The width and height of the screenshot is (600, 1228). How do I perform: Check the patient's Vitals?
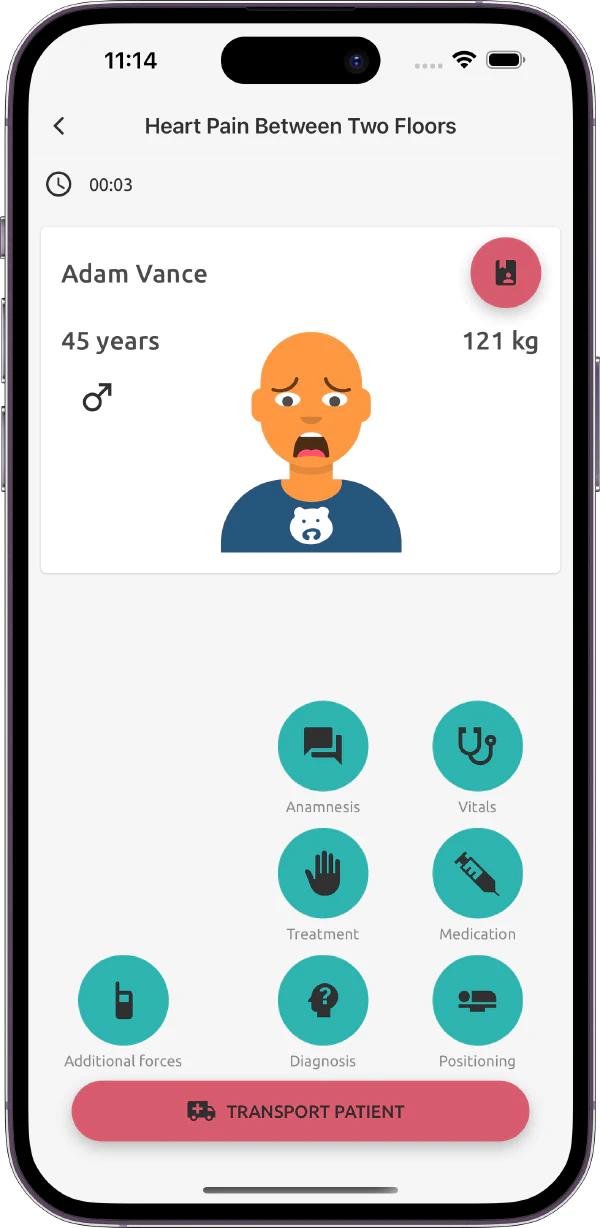click(x=477, y=746)
